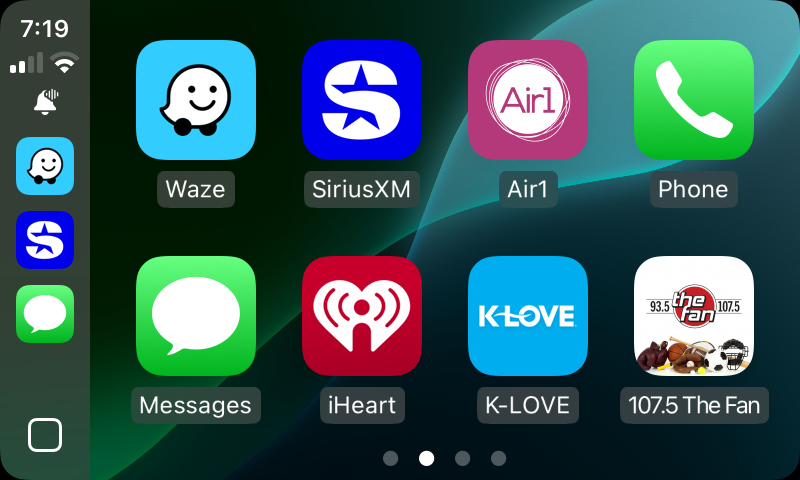Screen dimensions: 800x480
Task: Open the Waze app from the grid
Action: point(195,100)
